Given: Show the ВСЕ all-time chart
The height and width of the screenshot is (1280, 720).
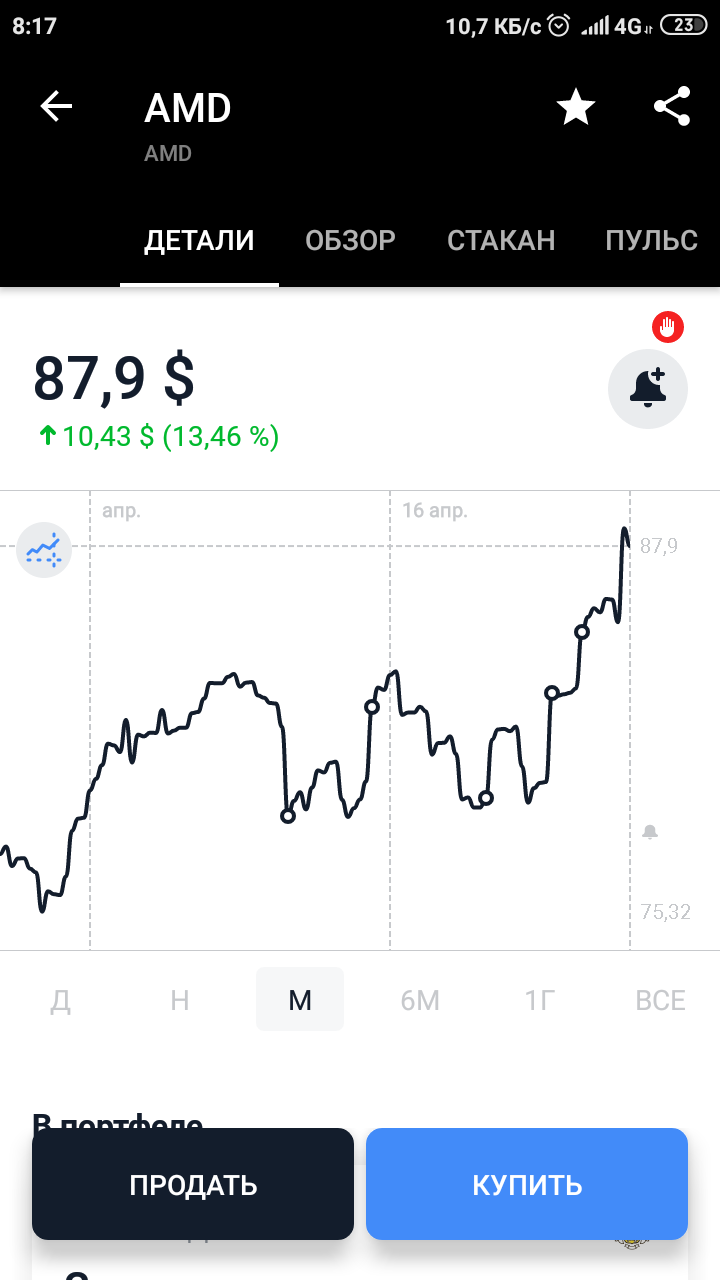Looking at the screenshot, I should (660, 1000).
